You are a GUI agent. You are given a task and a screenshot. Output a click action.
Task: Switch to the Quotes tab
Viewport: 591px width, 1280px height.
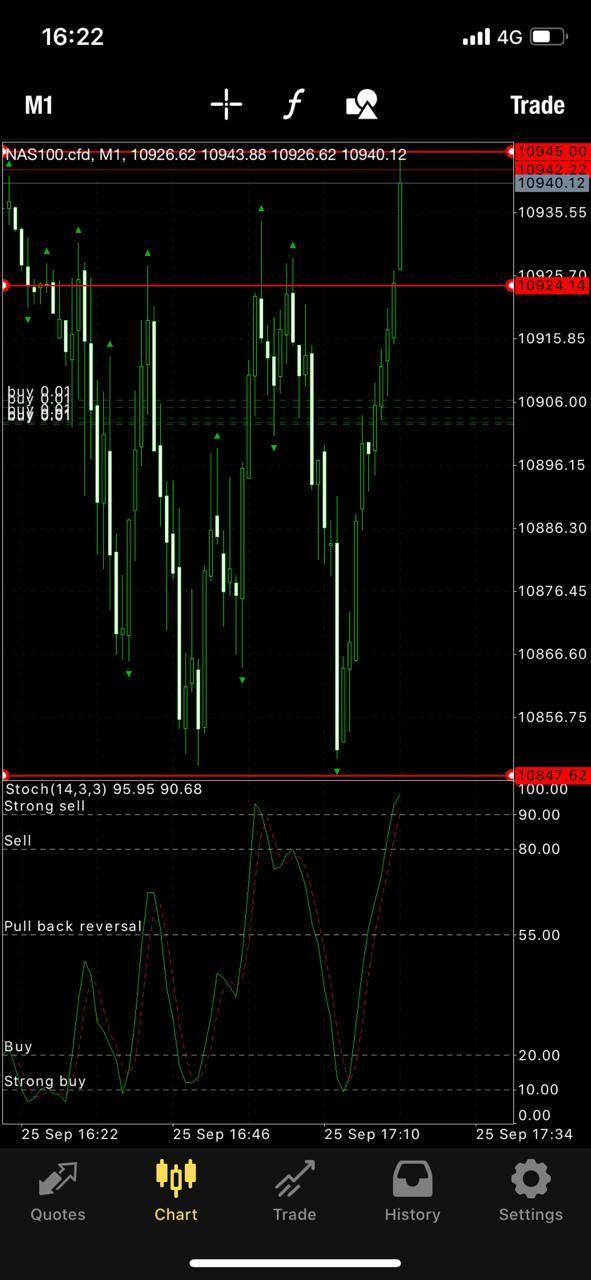58,1192
